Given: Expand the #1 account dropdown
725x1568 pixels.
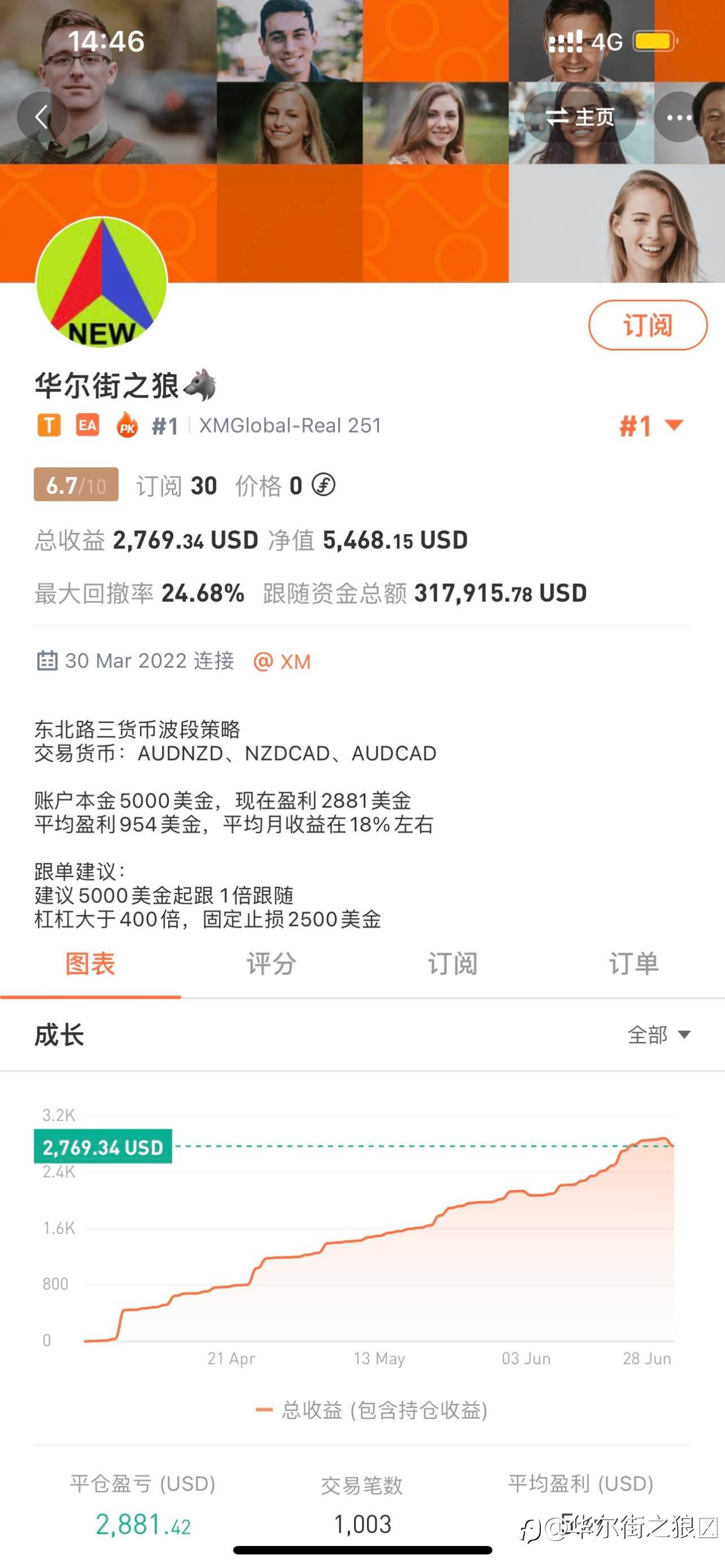Looking at the screenshot, I should point(652,425).
